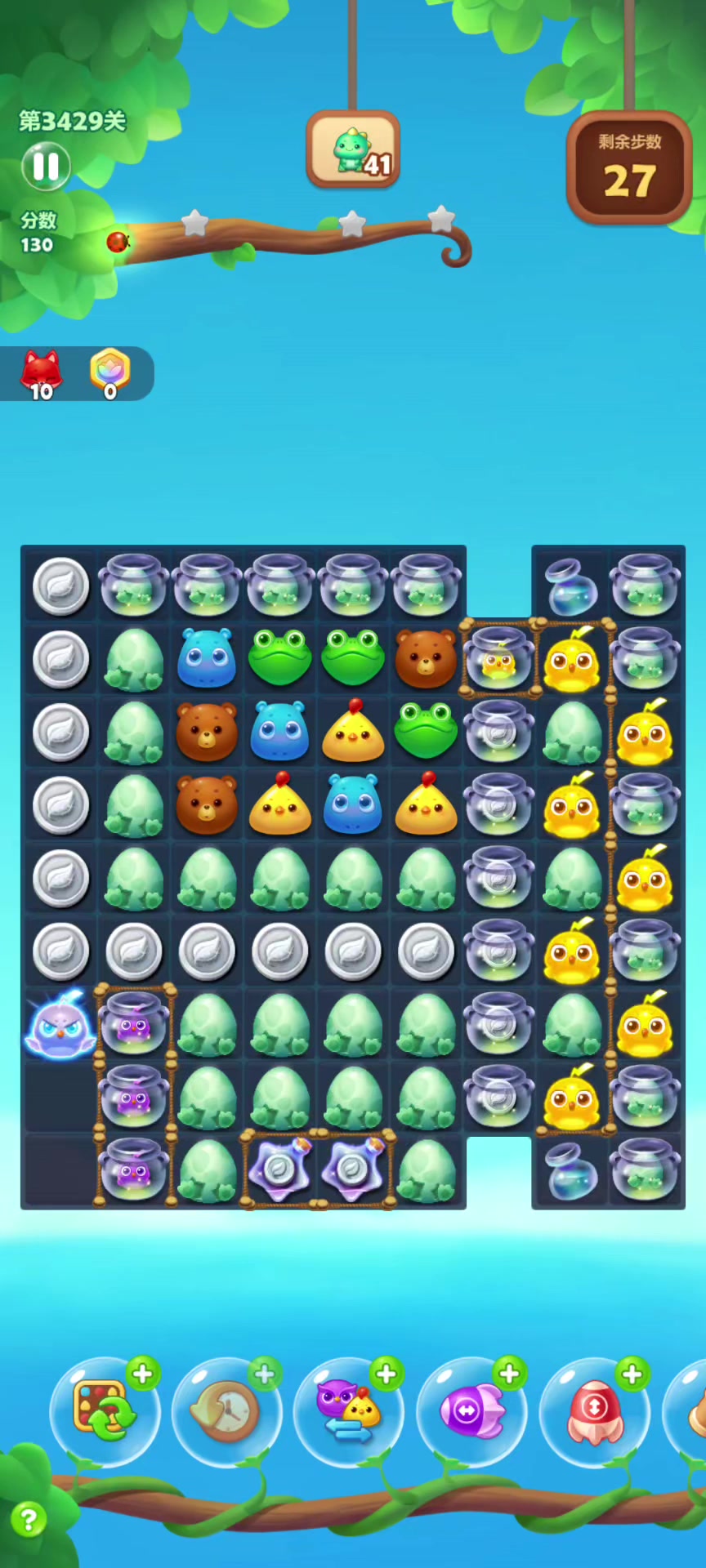Open the red fox item counter
The width and height of the screenshot is (706, 1568).
pyautogui.click(x=41, y=375)
